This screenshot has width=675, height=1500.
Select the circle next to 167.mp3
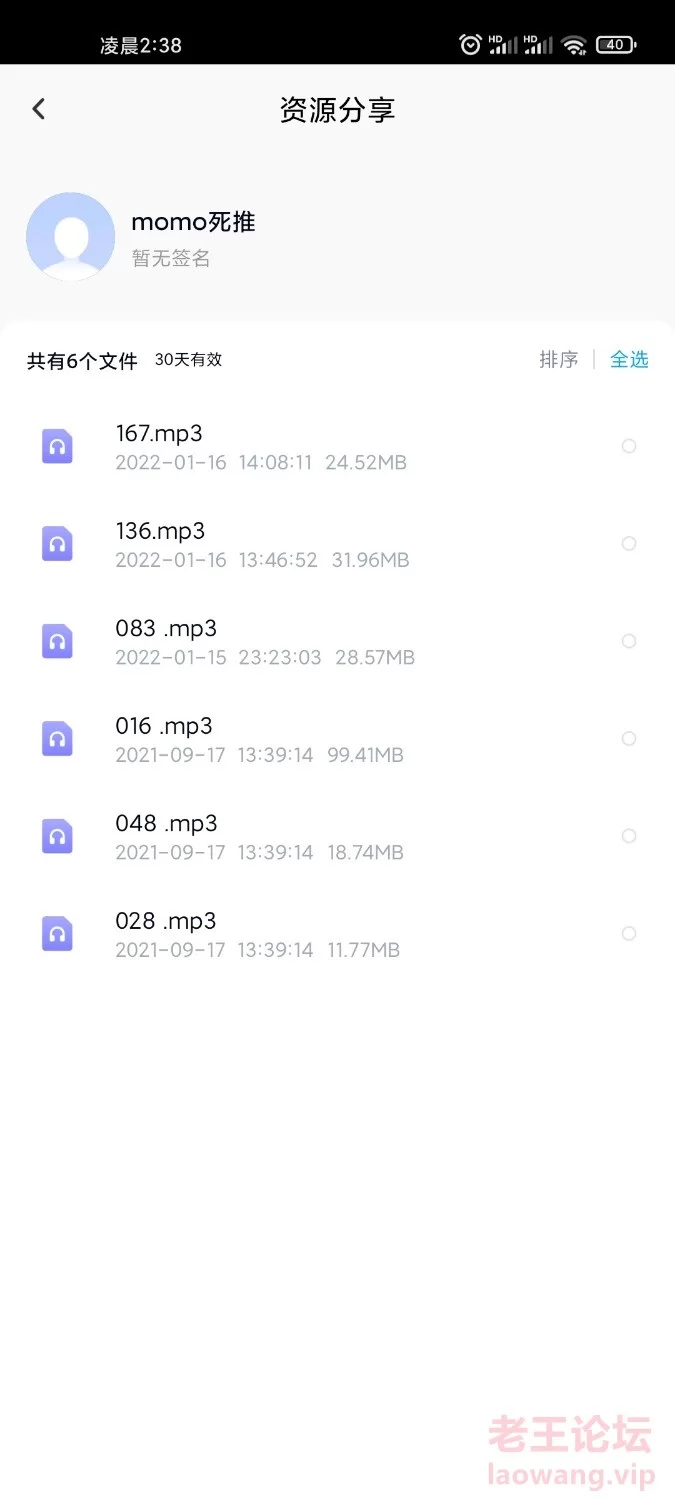[x=629, y=446]
